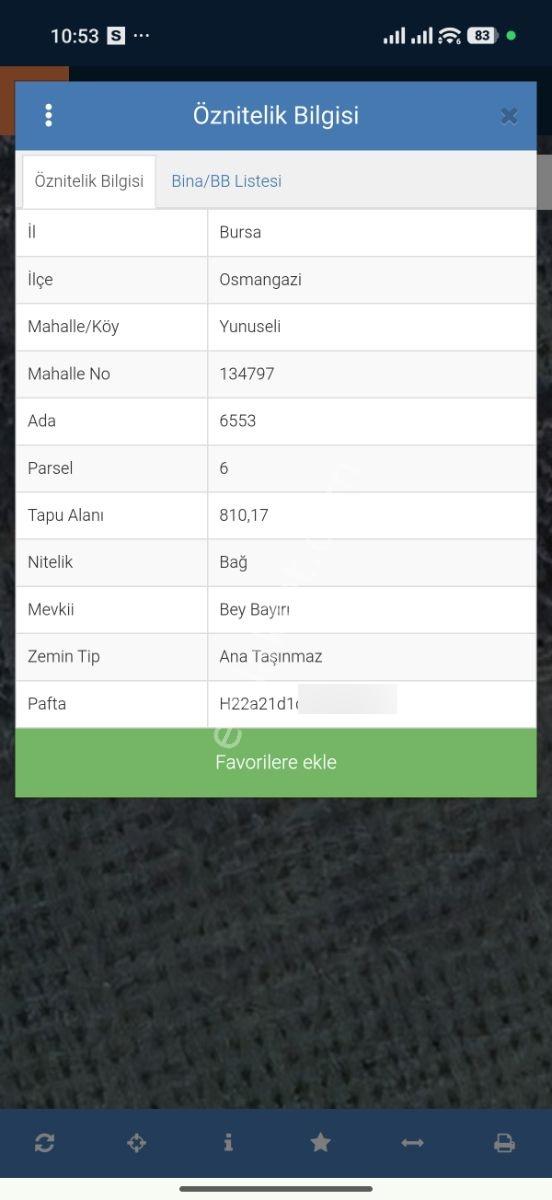Viewport: 552px width, 1200px height.
Task: Tap the crosshair location icon
Action: coord(137,1142)
